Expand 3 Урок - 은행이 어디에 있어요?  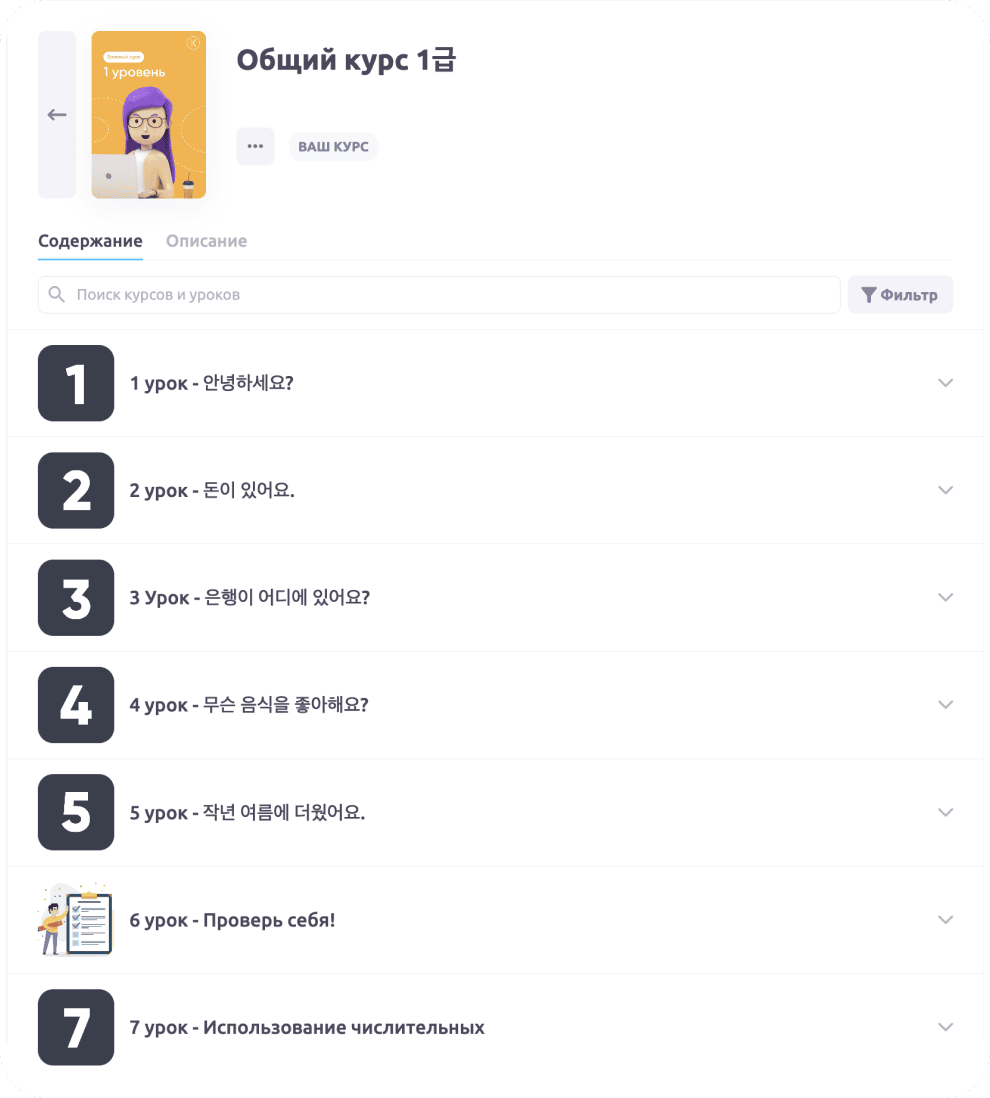point(945,597)
